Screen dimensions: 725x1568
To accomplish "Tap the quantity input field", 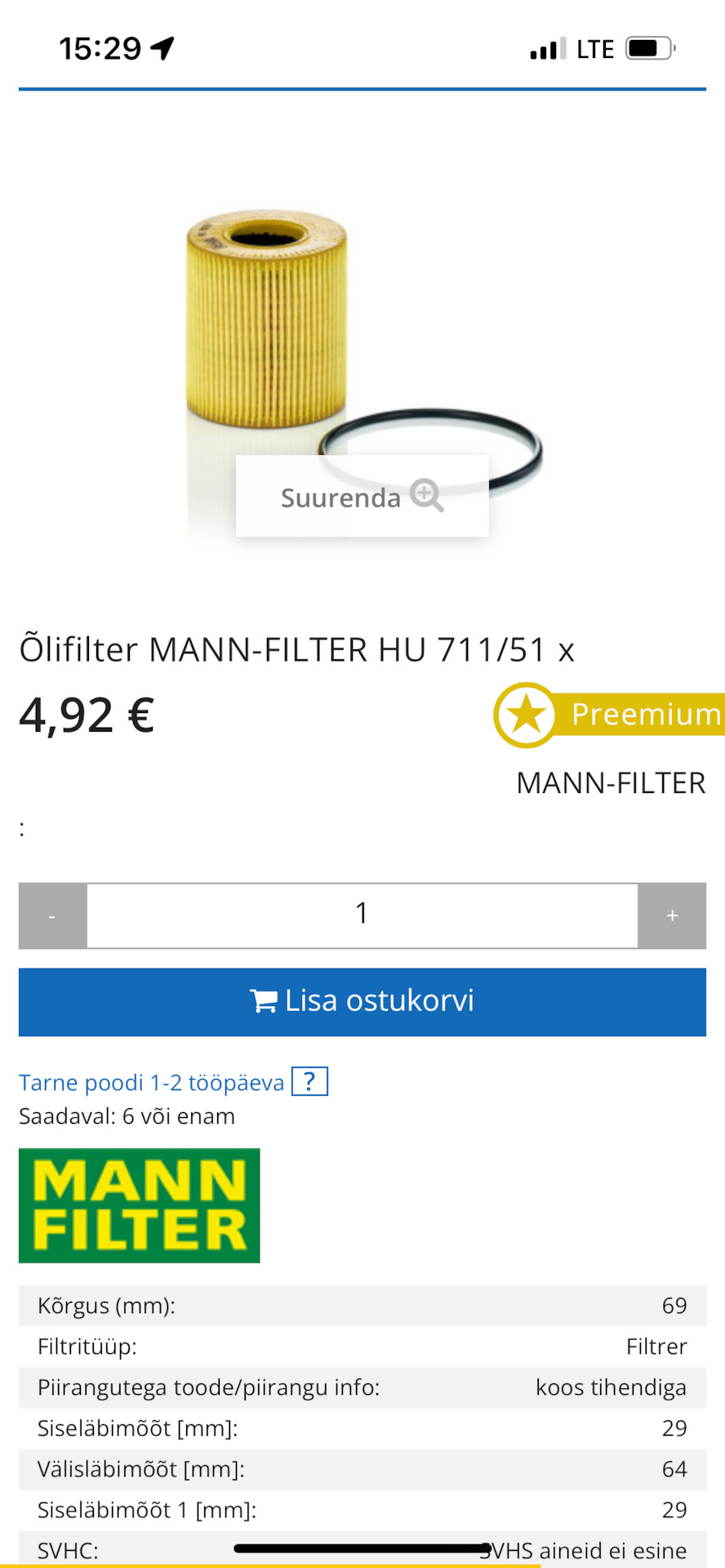I will tap(362, 915).
